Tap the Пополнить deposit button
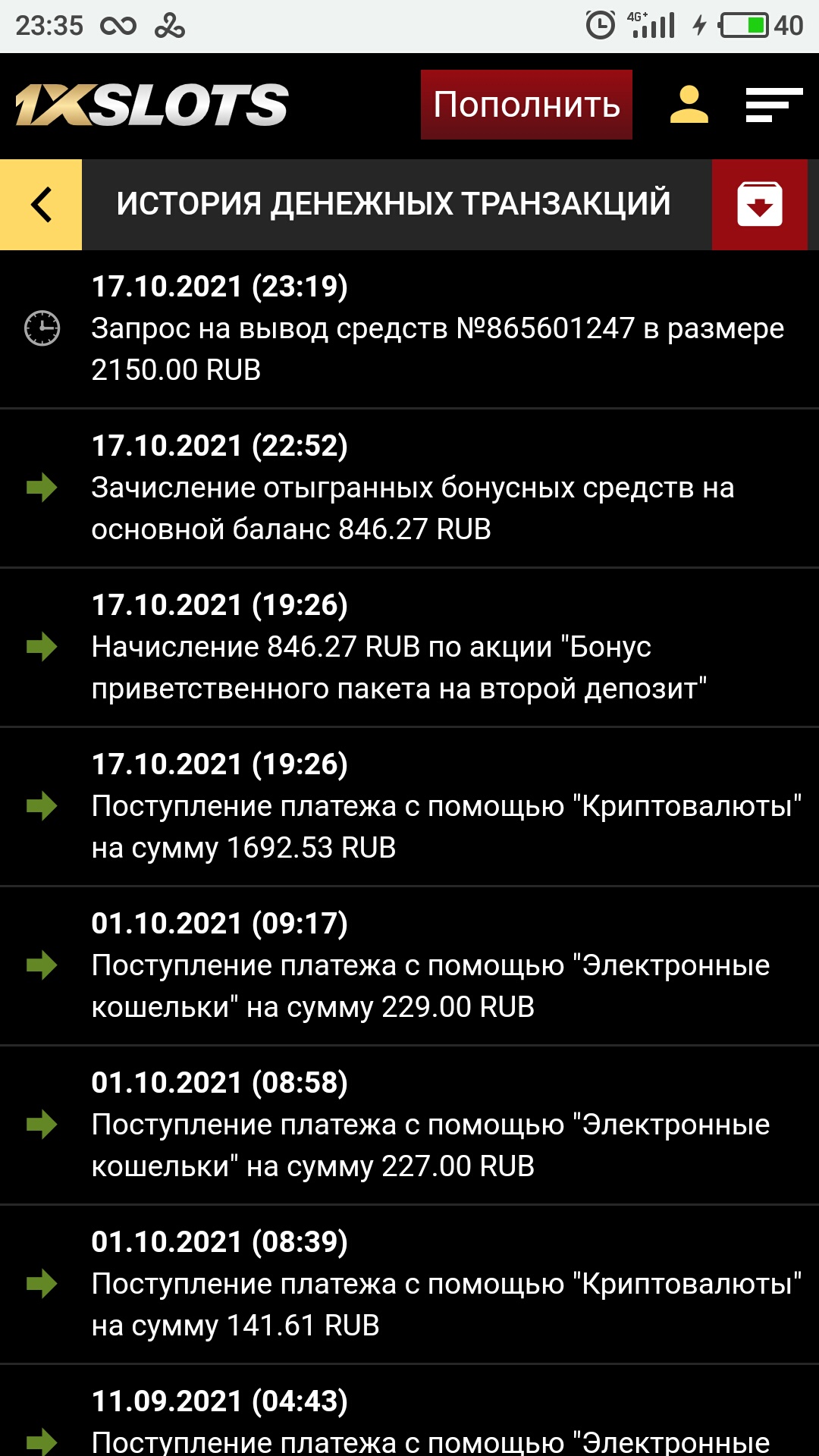 526,105
